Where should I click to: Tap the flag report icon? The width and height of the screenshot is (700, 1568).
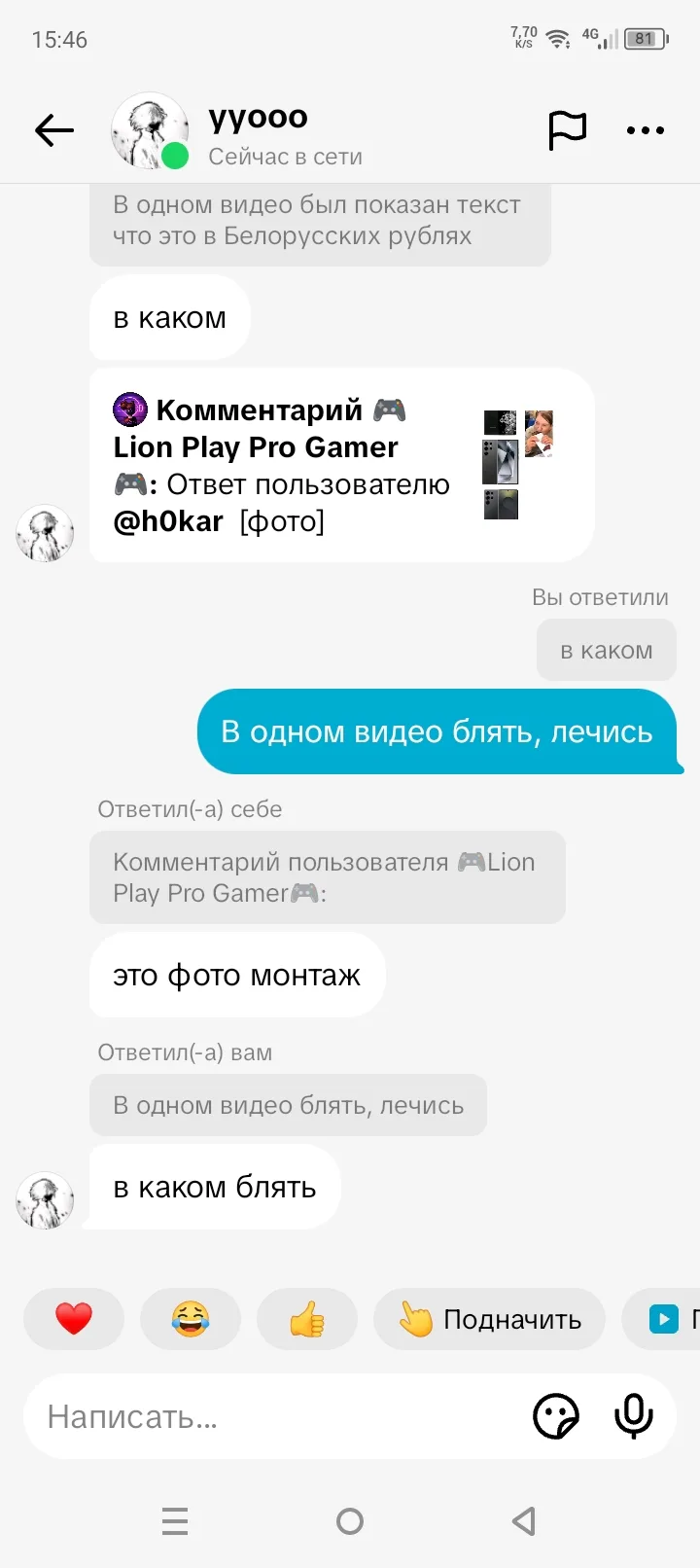[x=567, y=130]
